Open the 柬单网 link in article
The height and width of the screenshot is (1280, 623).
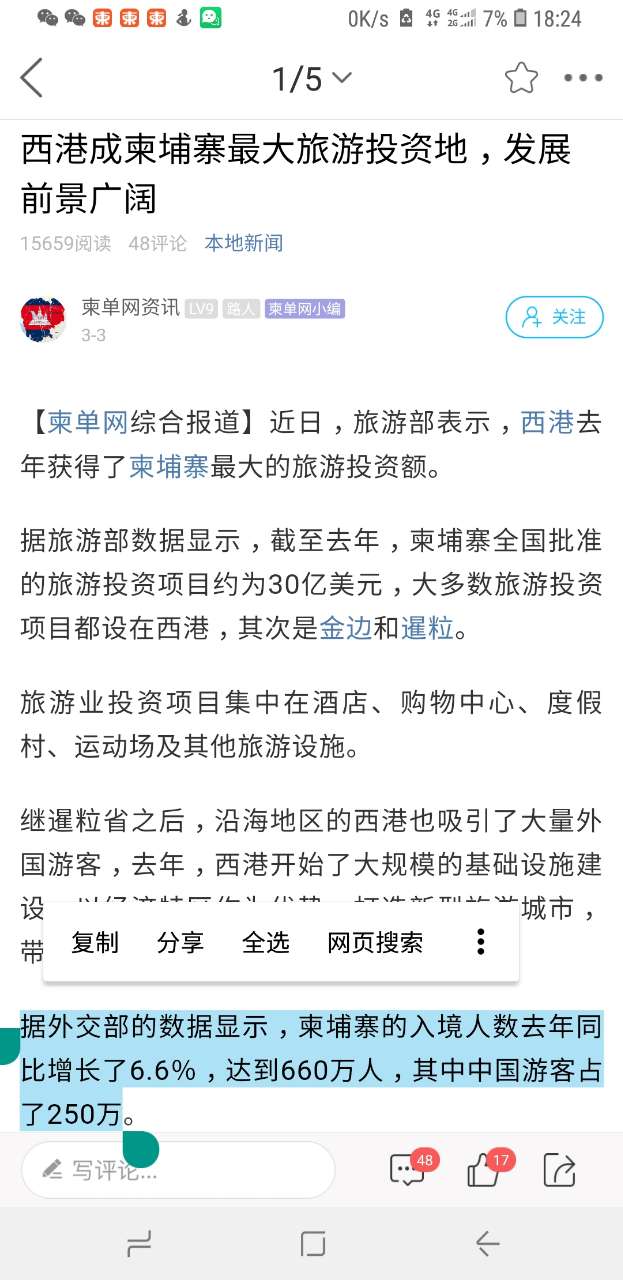coord(88,423)
